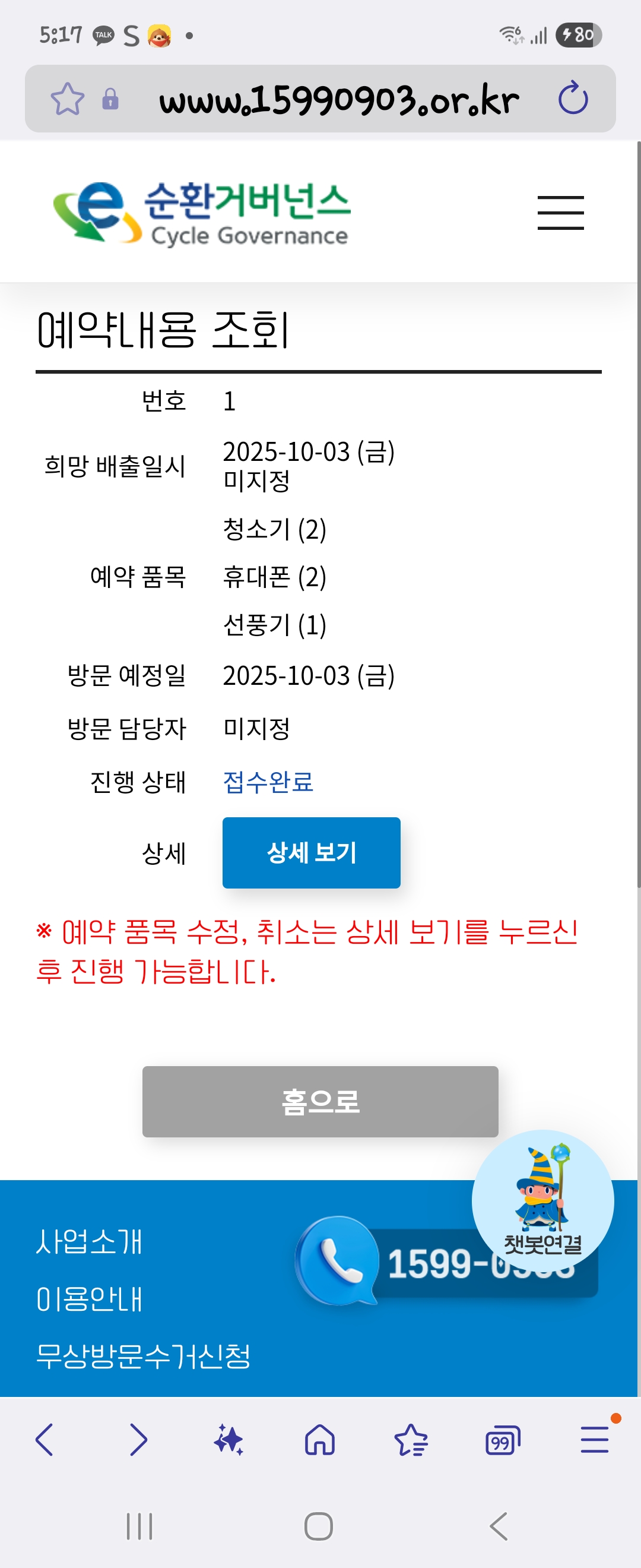Open the browser tabs switcher
This screenshot has width=641, height=1568.
[502, 1440]
